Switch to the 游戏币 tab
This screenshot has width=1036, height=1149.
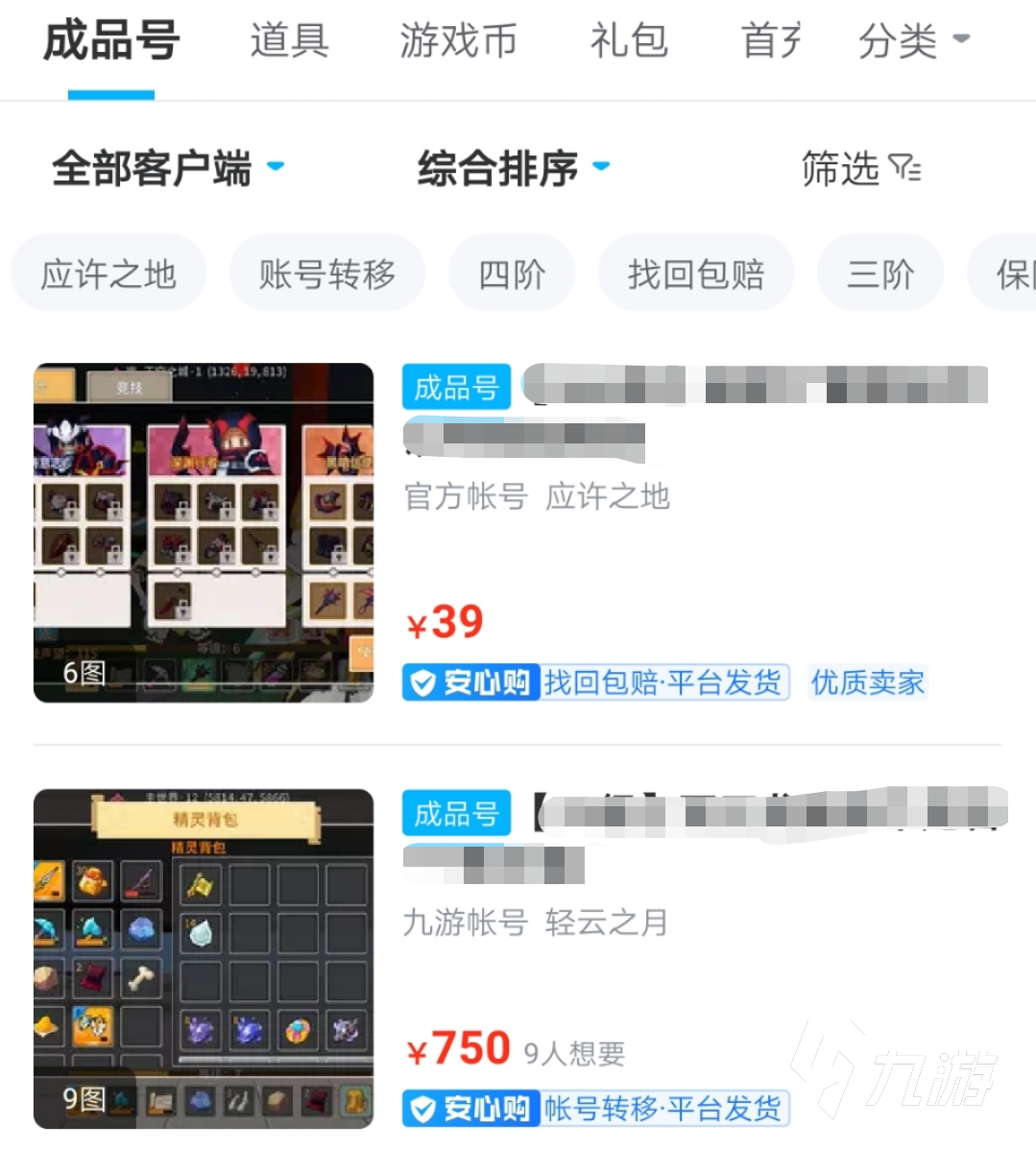tap(458, 41)
